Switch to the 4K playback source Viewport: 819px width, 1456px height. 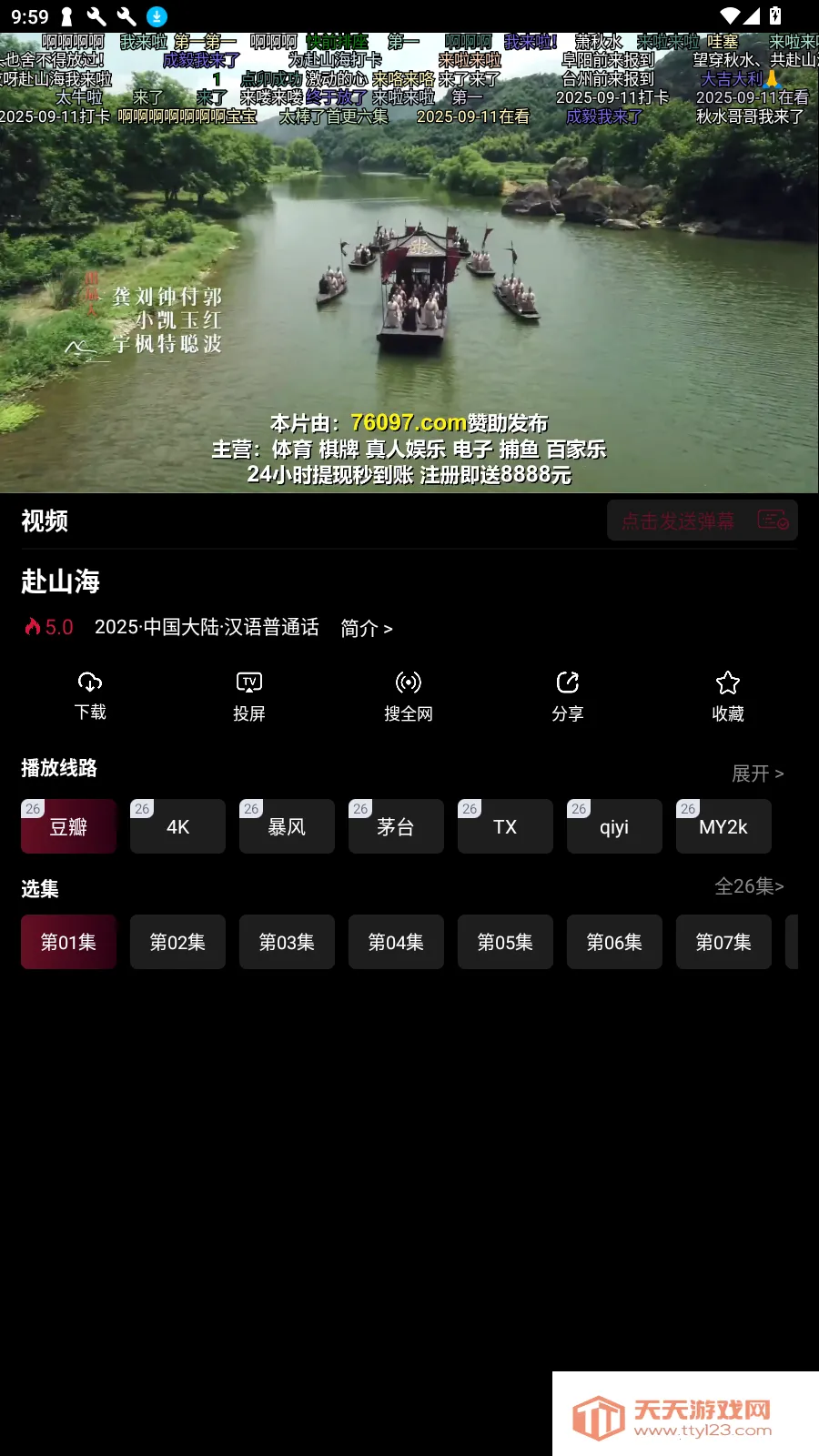pos(177,826)
